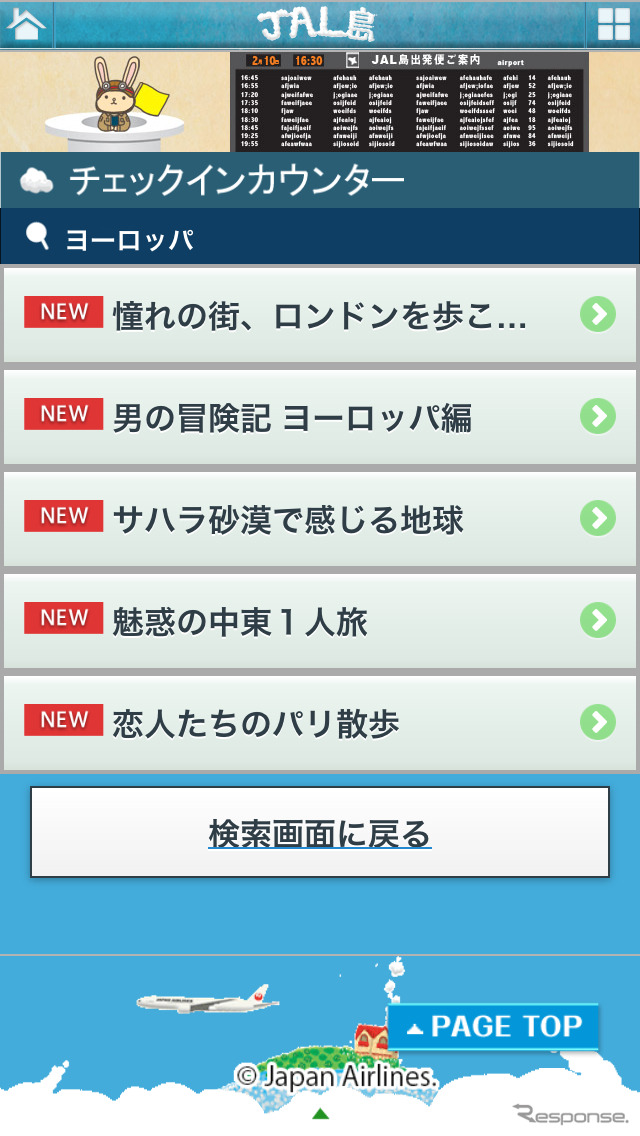Open 男の冒険記 ヨーロッパ編

coord(320,417)
